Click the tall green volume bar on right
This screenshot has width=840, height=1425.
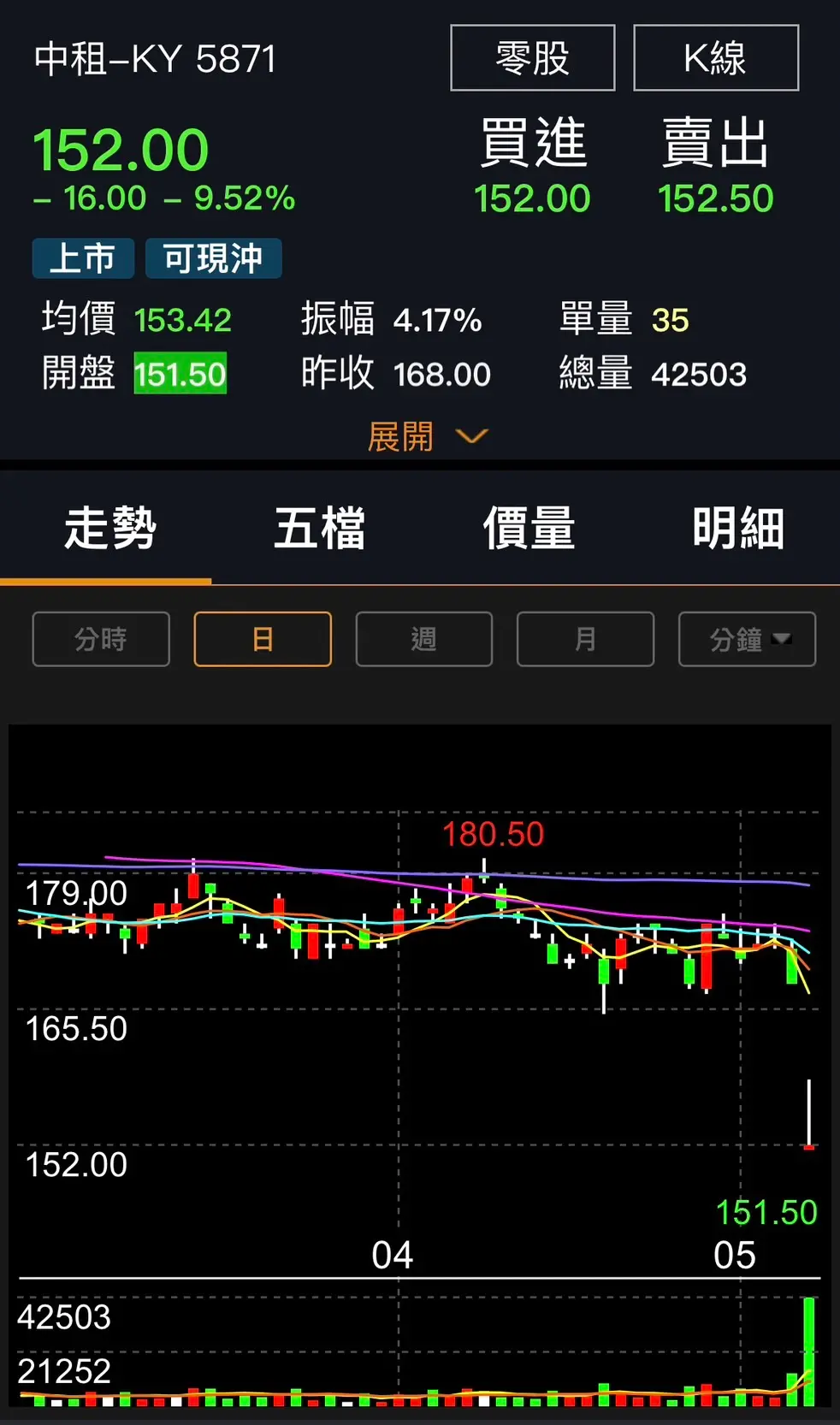pos(807,1351)
